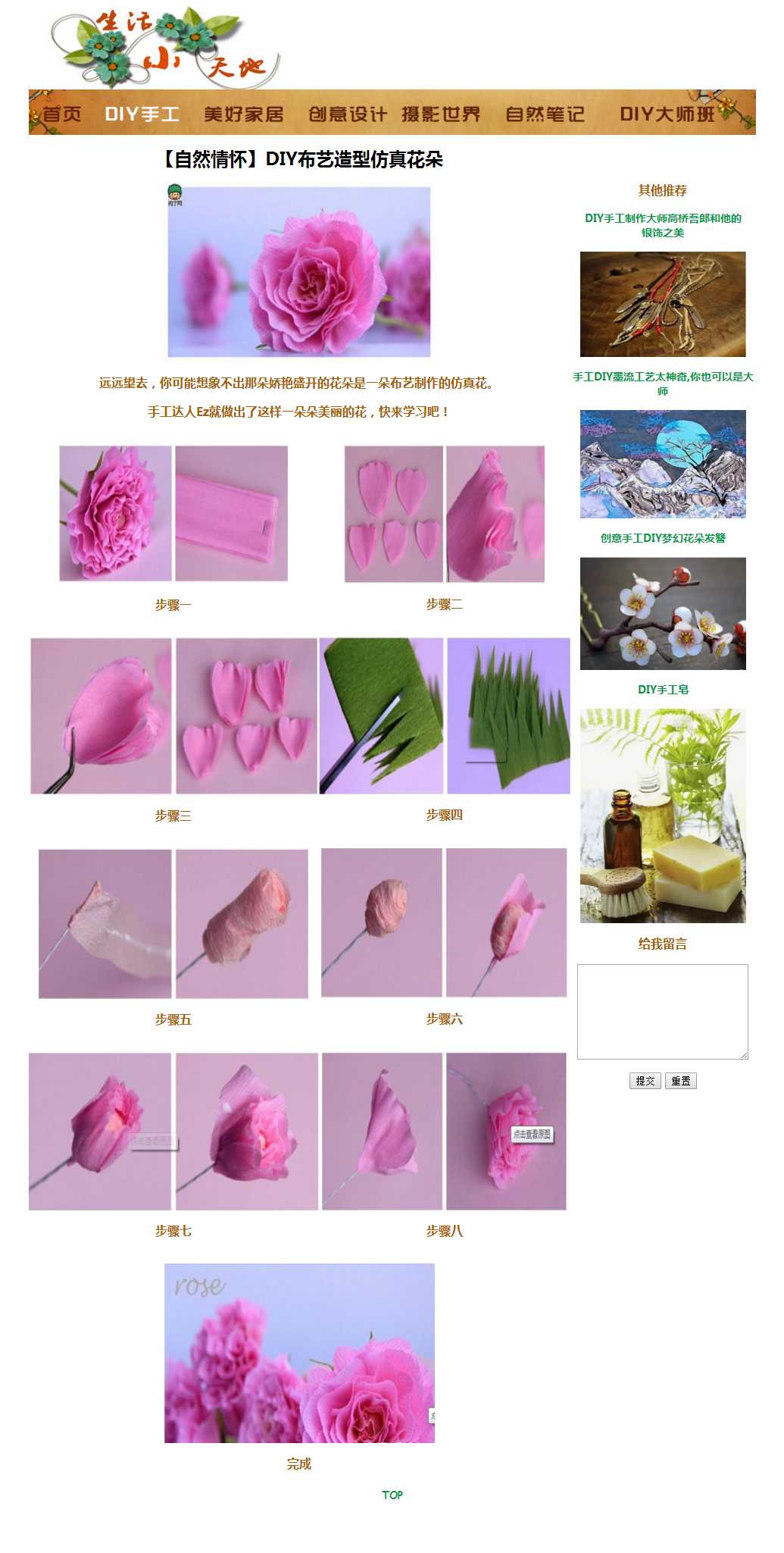Open the 创意手工DIY梦幻花朵发簪 link
This screenshot has height=1553, width=784.
tap(663, 538)
